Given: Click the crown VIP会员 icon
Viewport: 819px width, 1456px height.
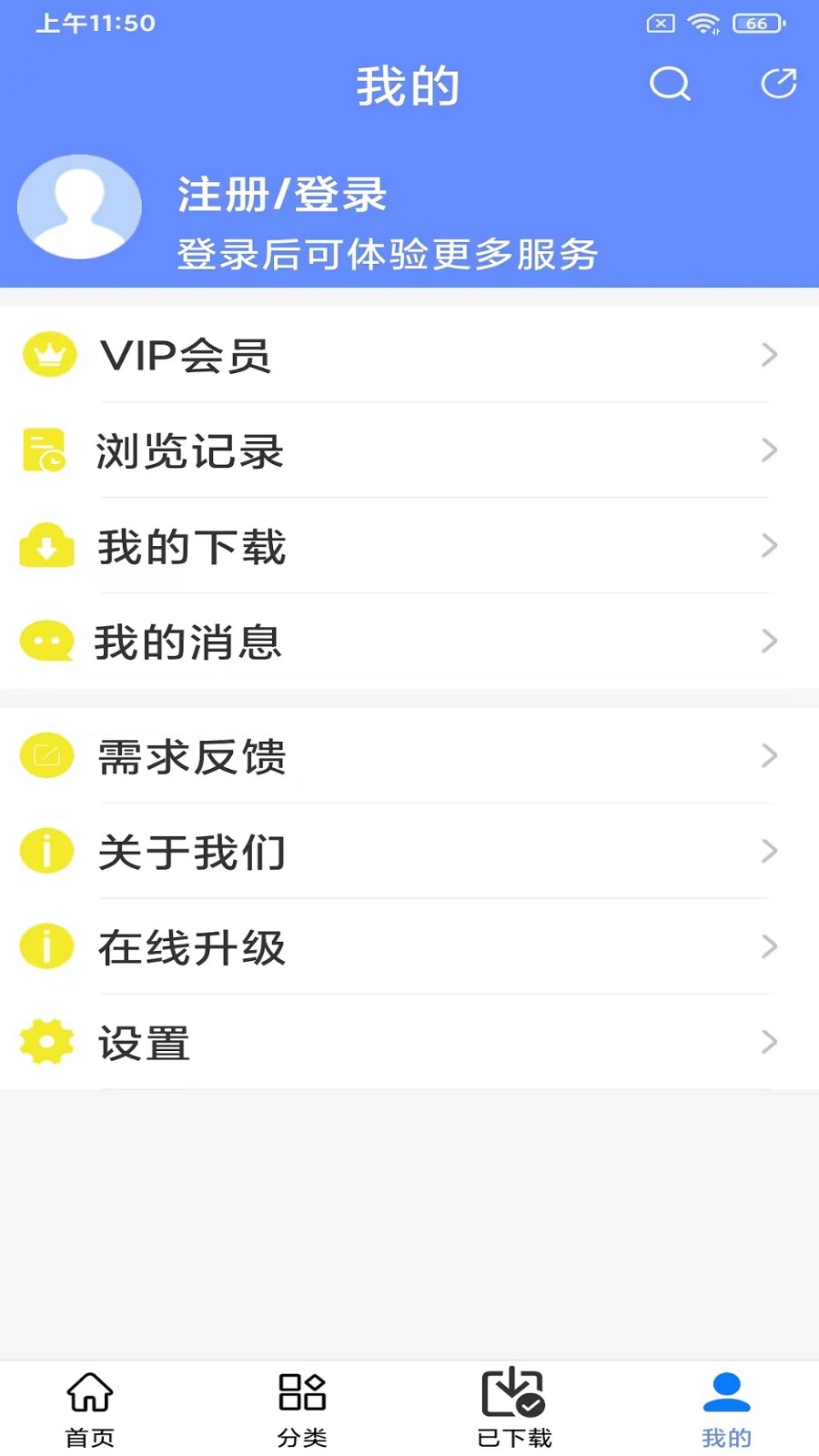Looking at the screenshot, I should 47,355.
